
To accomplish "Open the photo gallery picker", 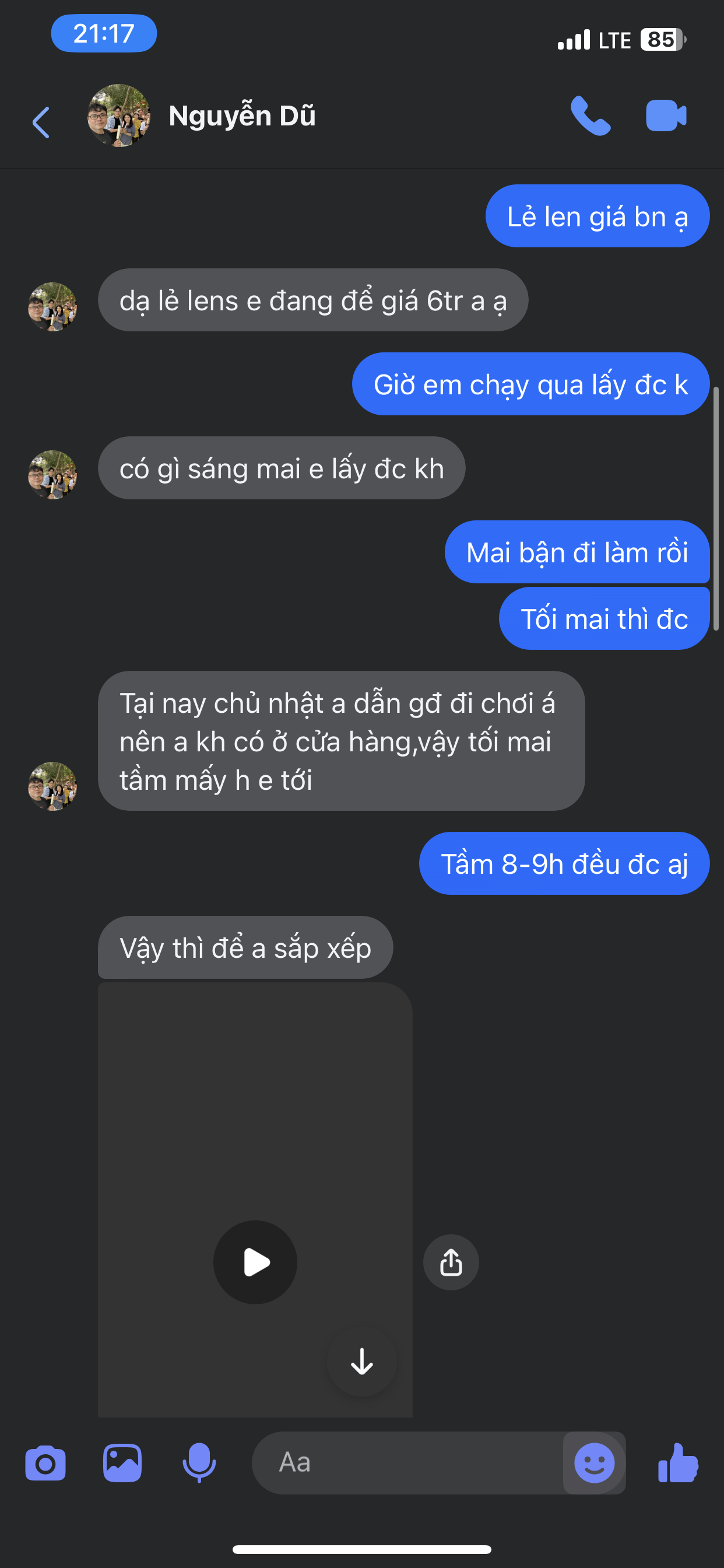I will [122, 1462].
